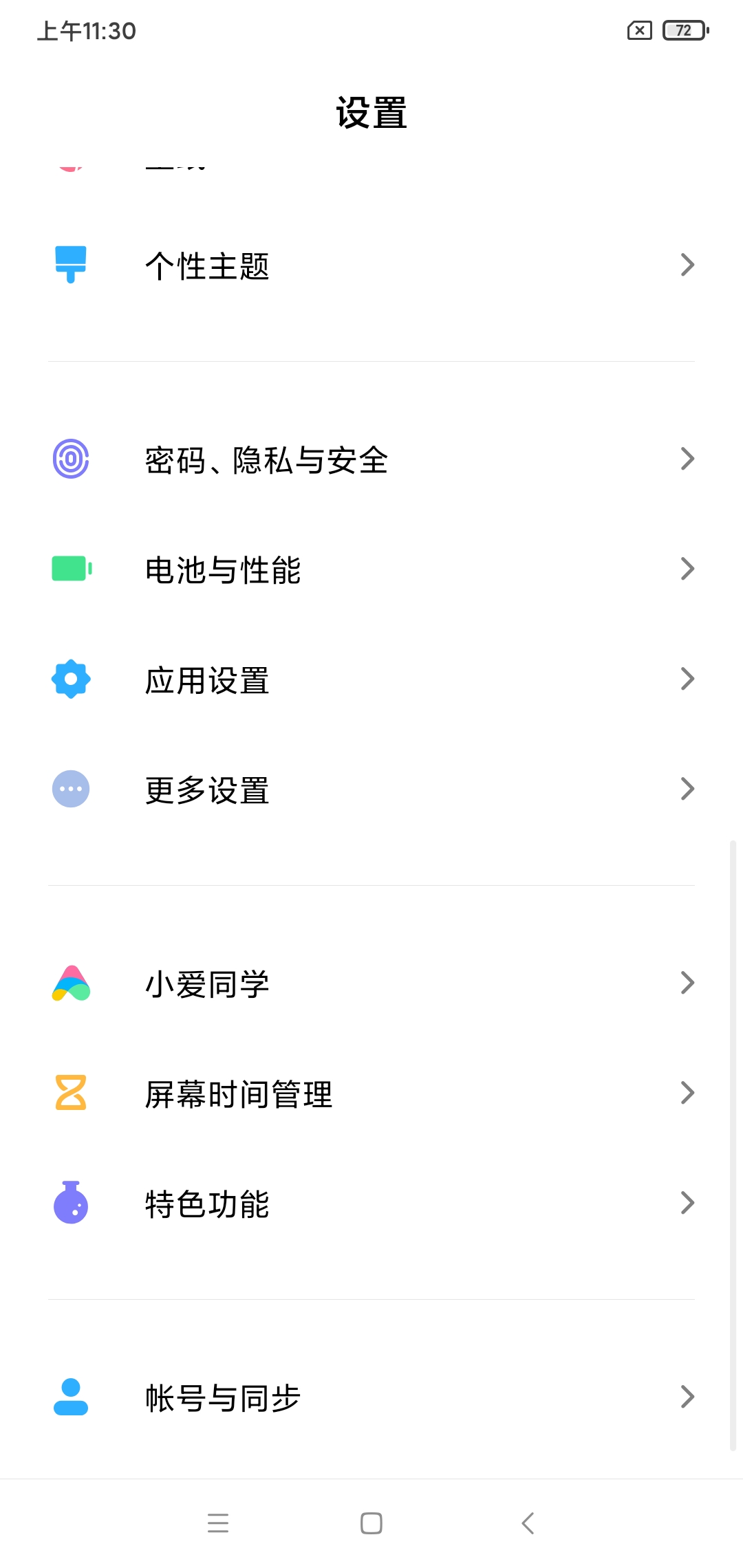Open 小爱同学 settings
Screen dimensions: 743x1568
coord(371,983)
